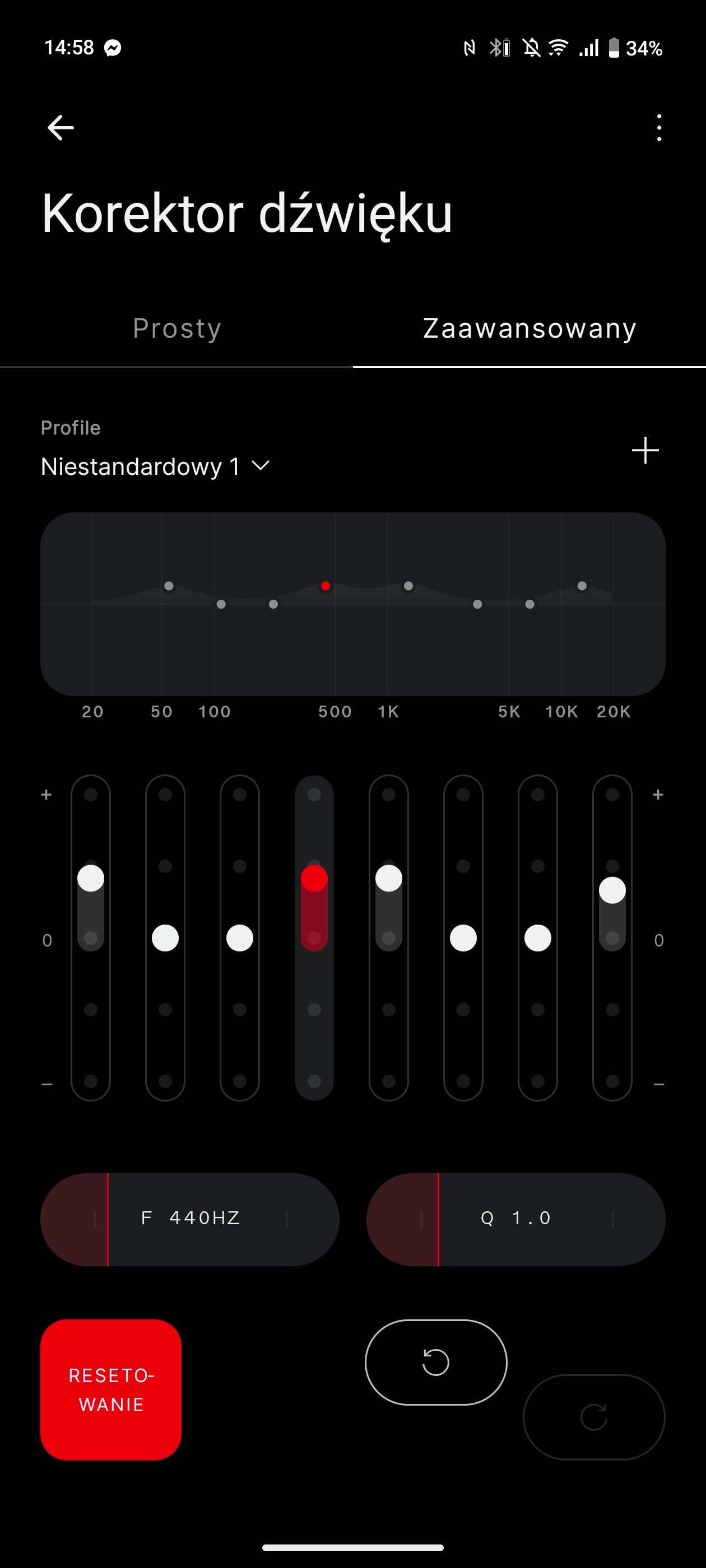Image resolution: width=706 pixels, height=1568 pixels.
Task: Undo the last equalizer change
Action: [435, 1362]
